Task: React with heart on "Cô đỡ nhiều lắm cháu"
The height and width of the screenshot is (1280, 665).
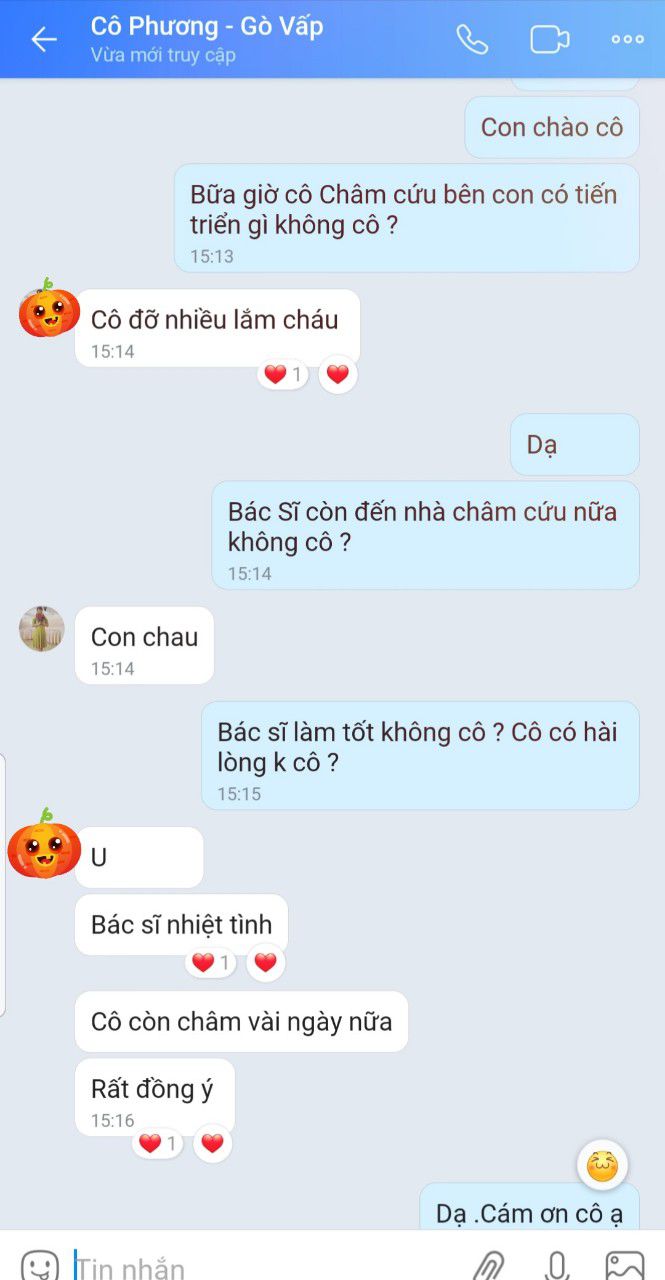Action: coord(338,375)
